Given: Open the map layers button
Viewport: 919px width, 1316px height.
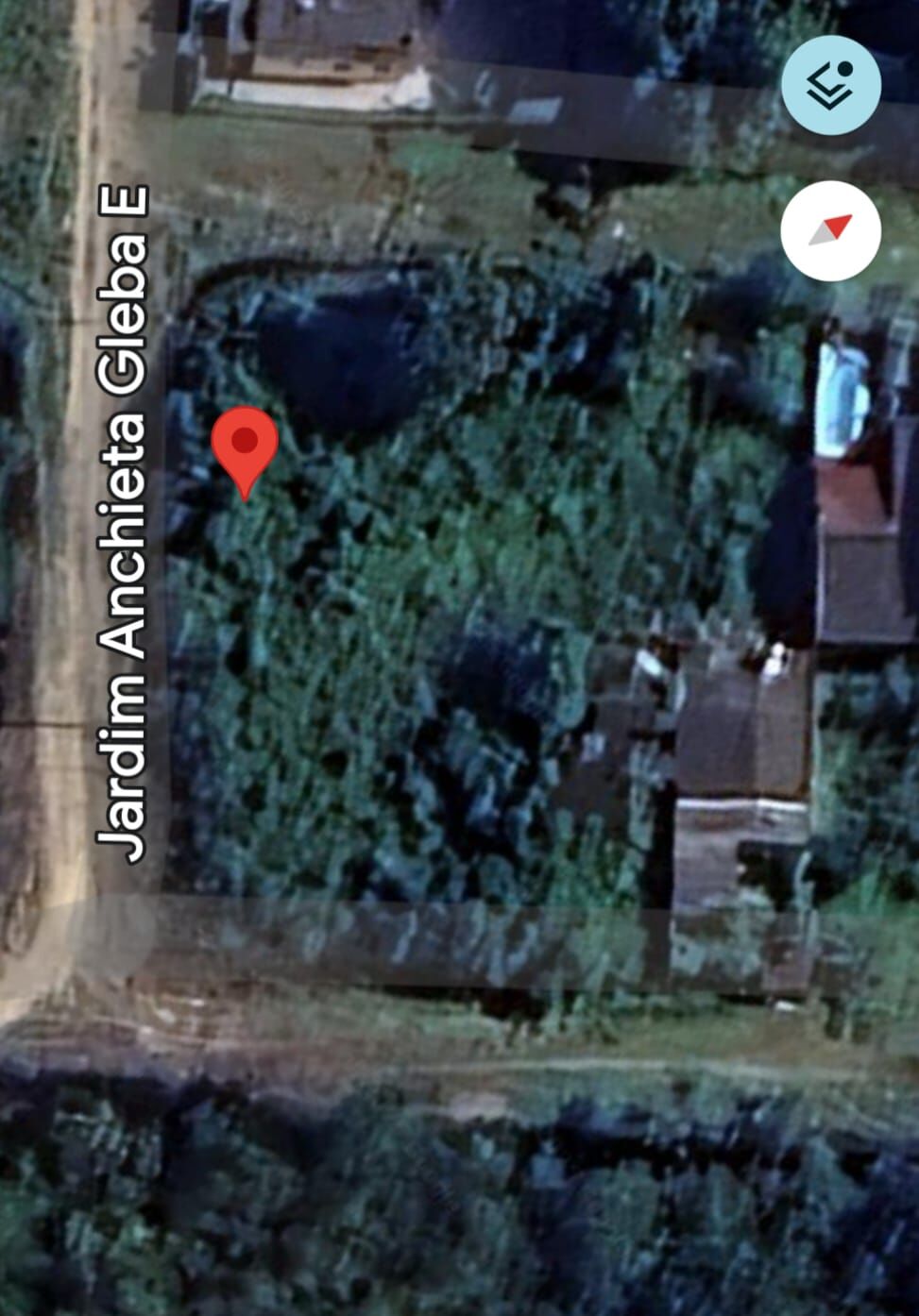Looking at the screenshot, I should 830,85.
